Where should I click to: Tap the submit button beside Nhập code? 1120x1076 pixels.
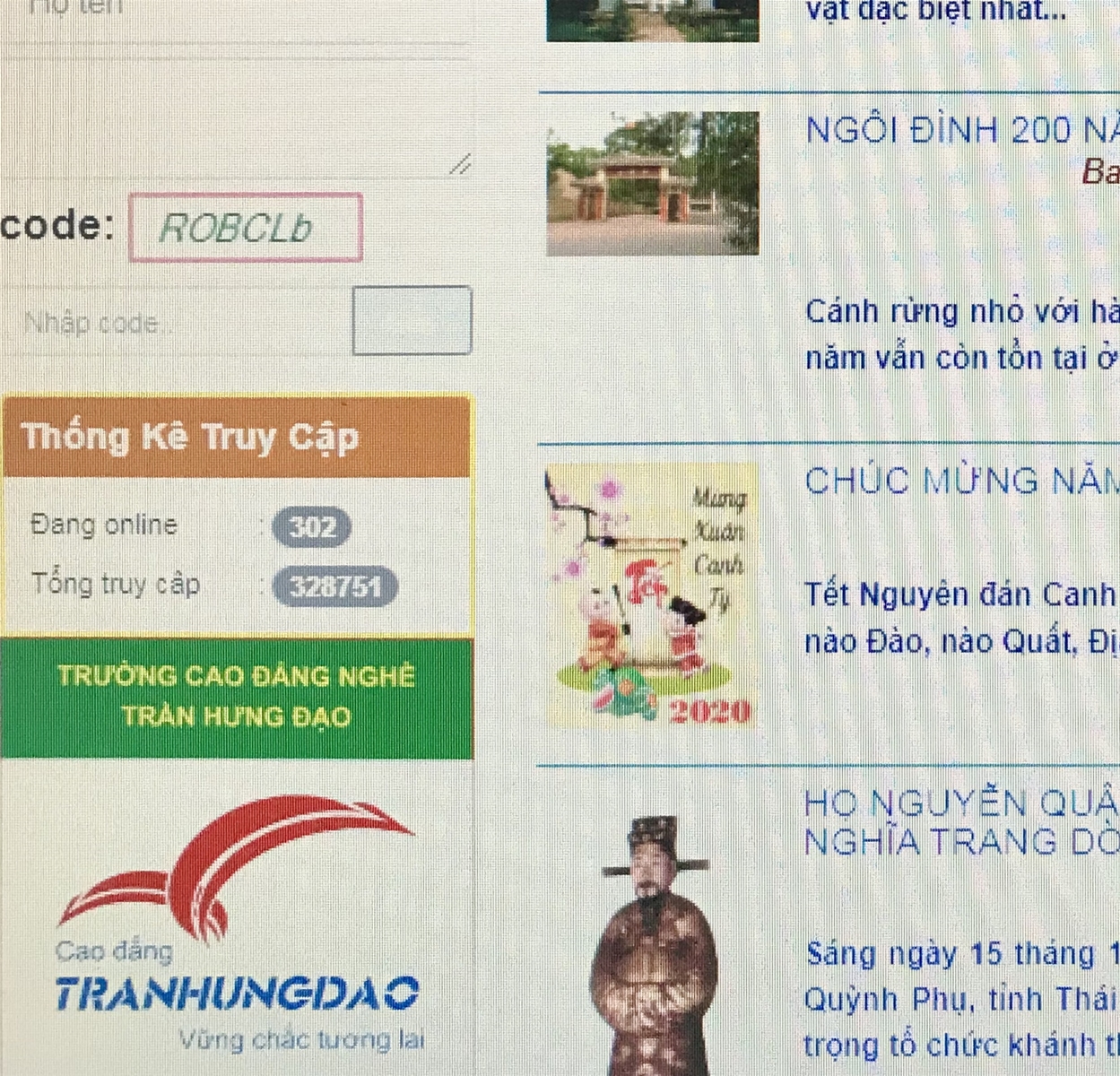[x=412, y=320]
